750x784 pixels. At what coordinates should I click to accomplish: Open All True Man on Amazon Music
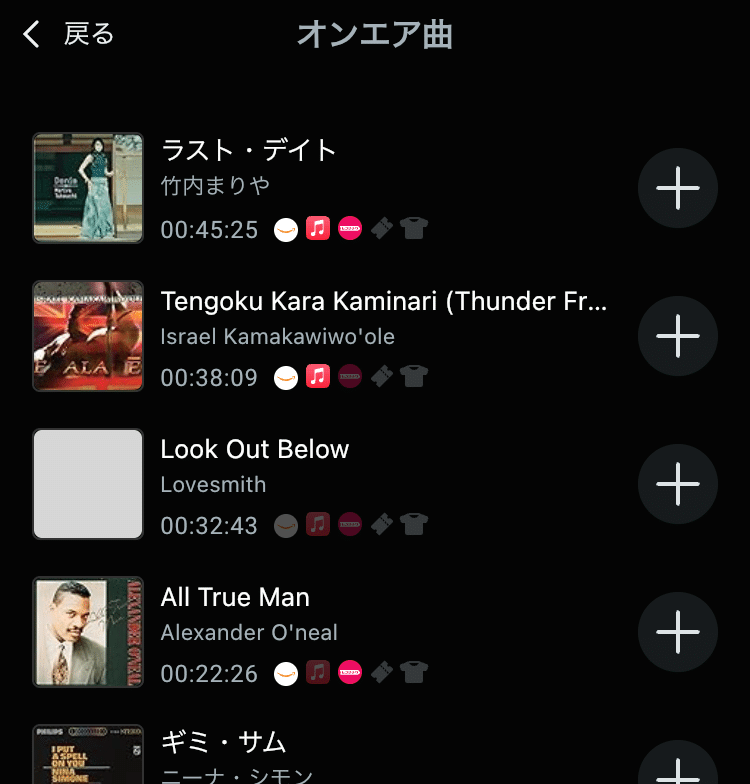point(288,673)
